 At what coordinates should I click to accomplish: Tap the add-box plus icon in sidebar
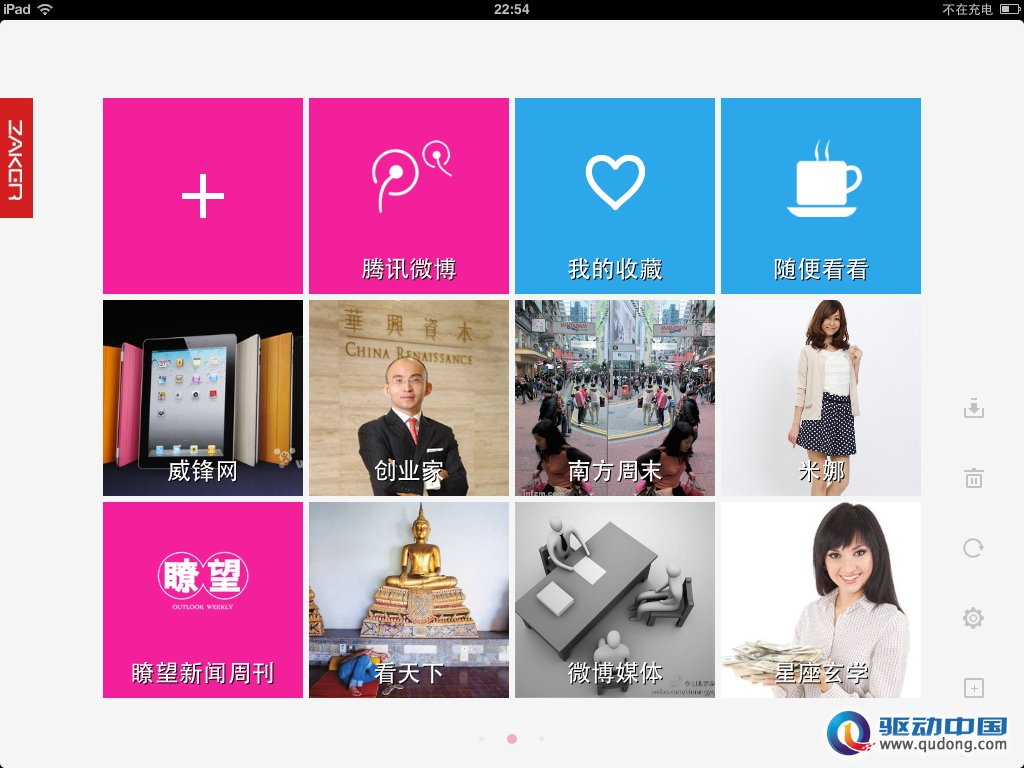(x=973, y=688)
